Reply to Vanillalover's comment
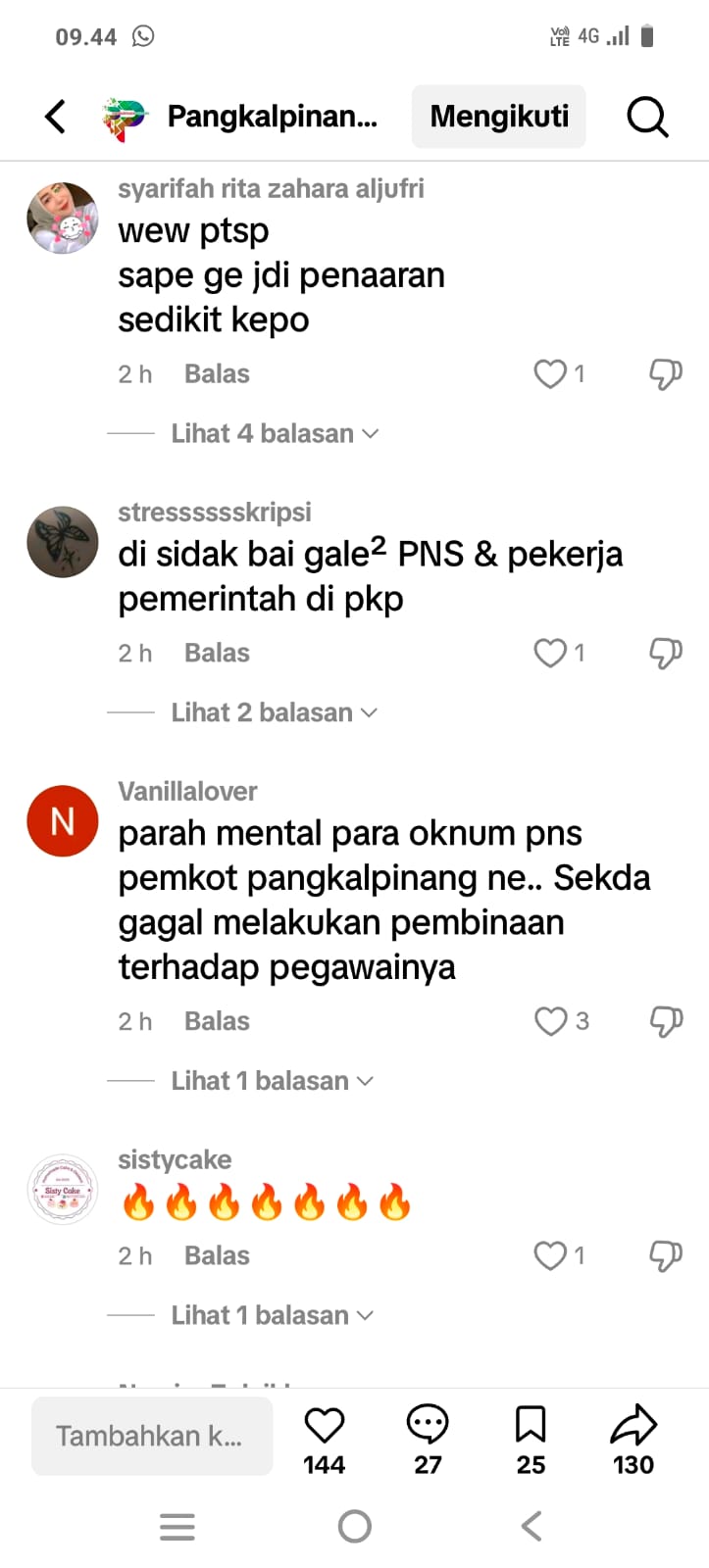Viewport: 709px width, 1568px height. 217,1021
